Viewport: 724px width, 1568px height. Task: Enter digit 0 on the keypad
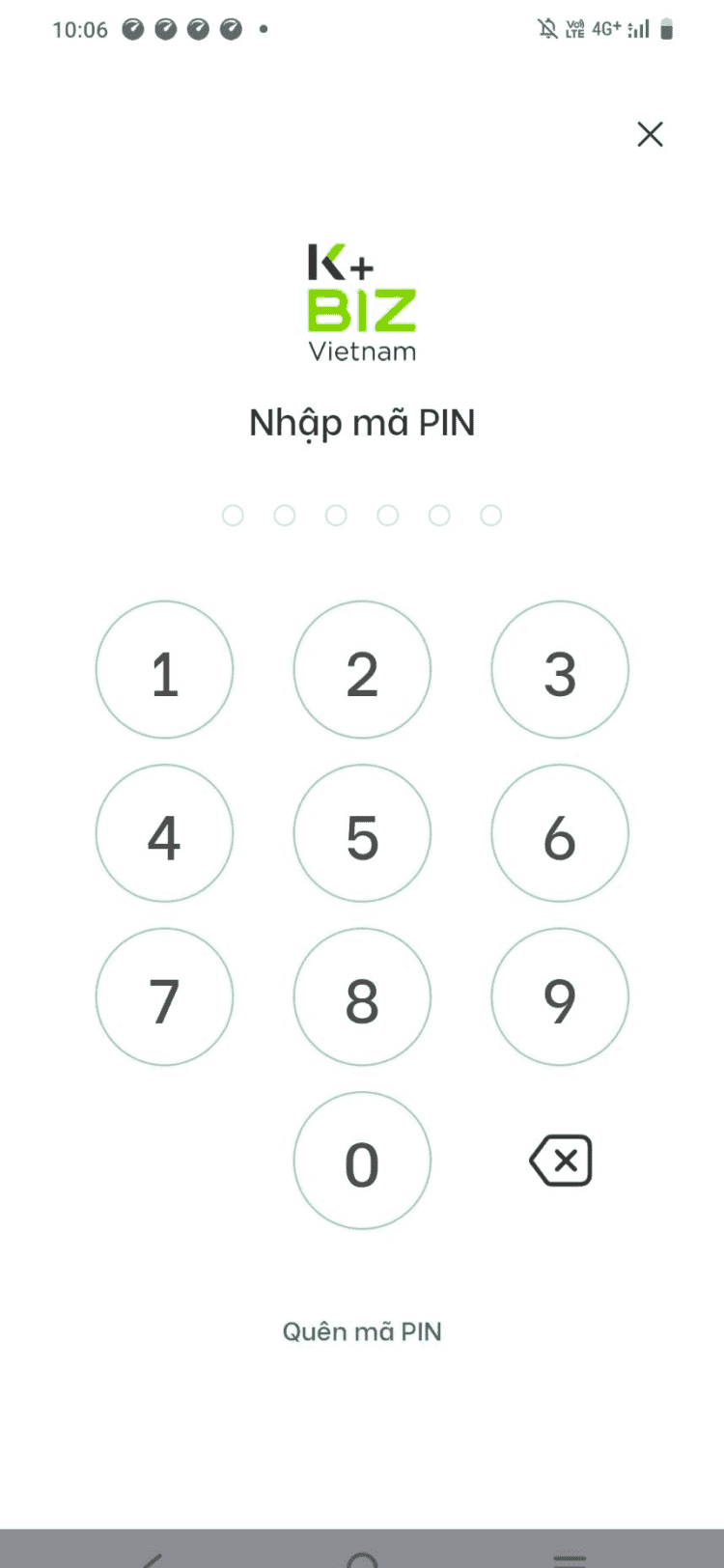pyautogui.click(x=362, y=1161)
